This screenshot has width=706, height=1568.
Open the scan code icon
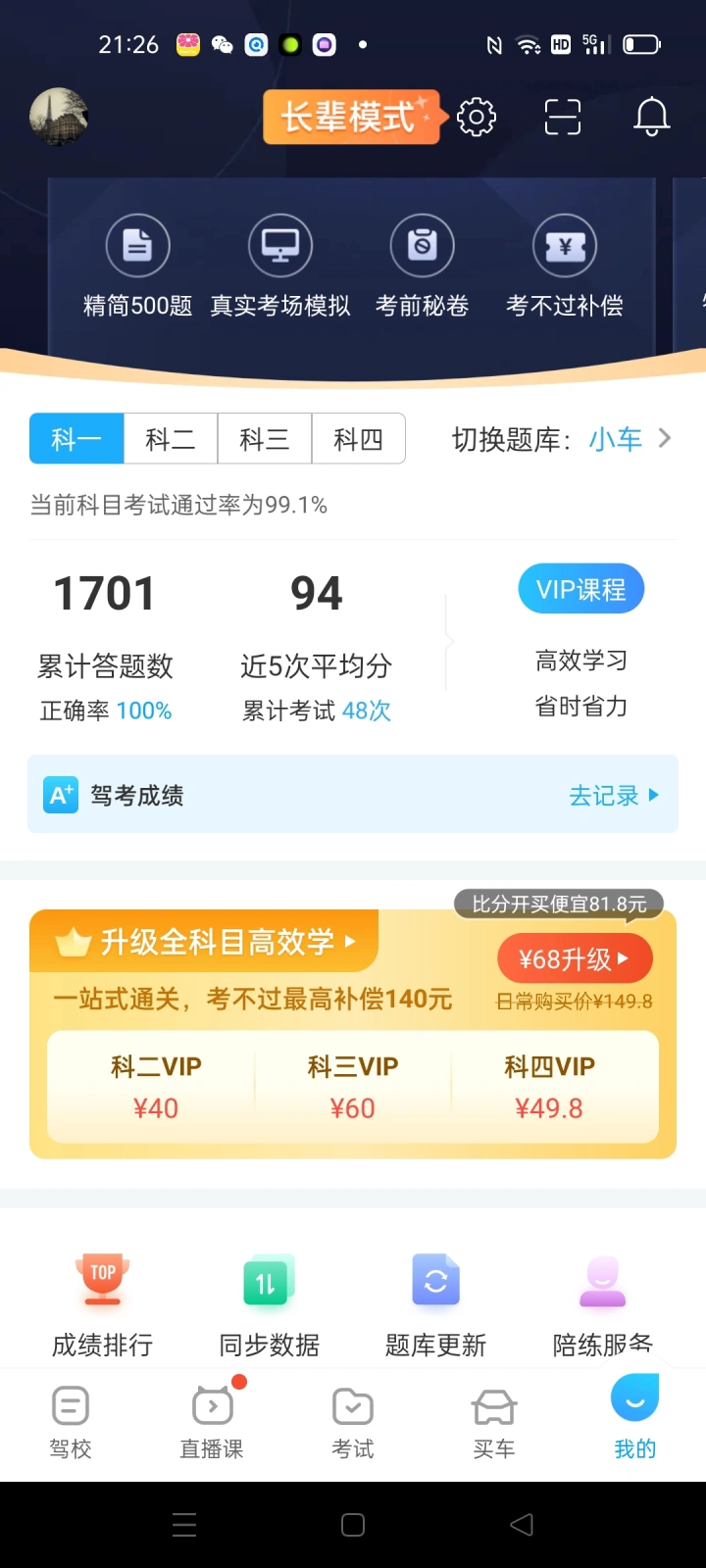tap(563, 118)
